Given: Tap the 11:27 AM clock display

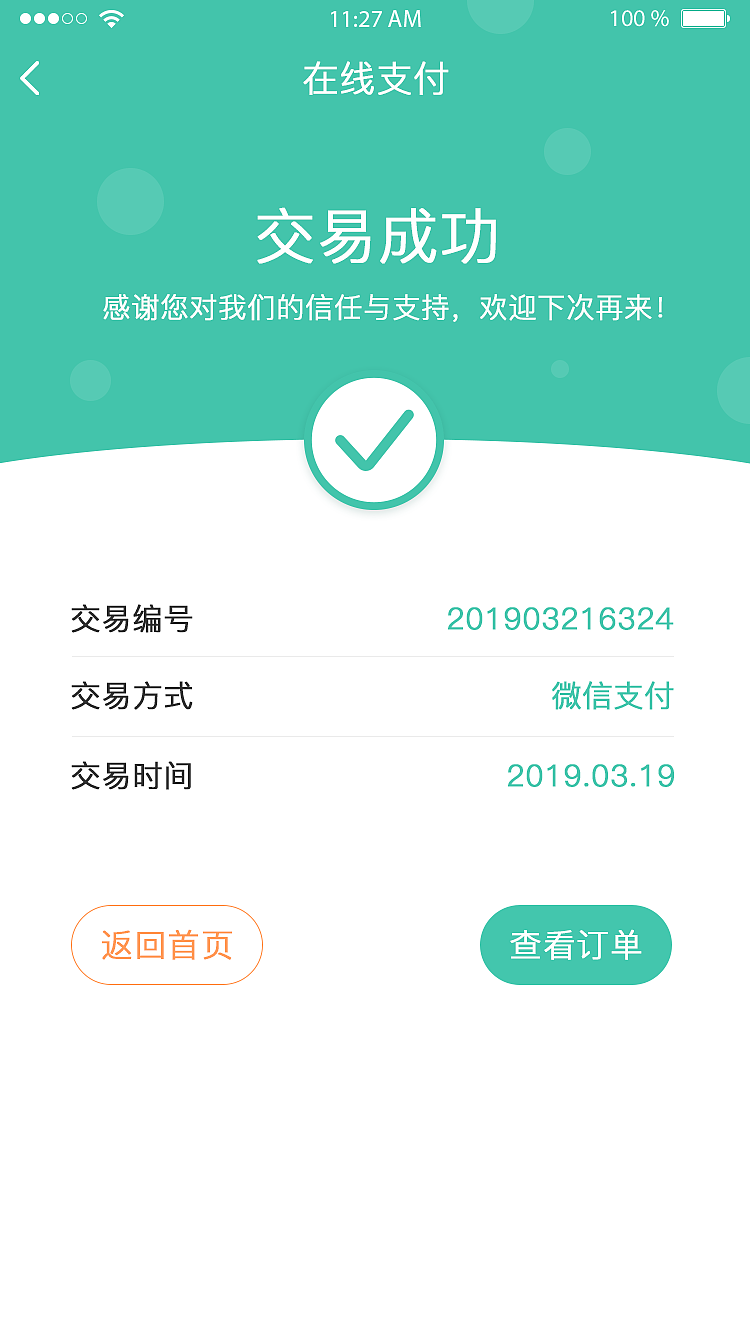Looking at the screenshot, I should click(x=374, y=17).
